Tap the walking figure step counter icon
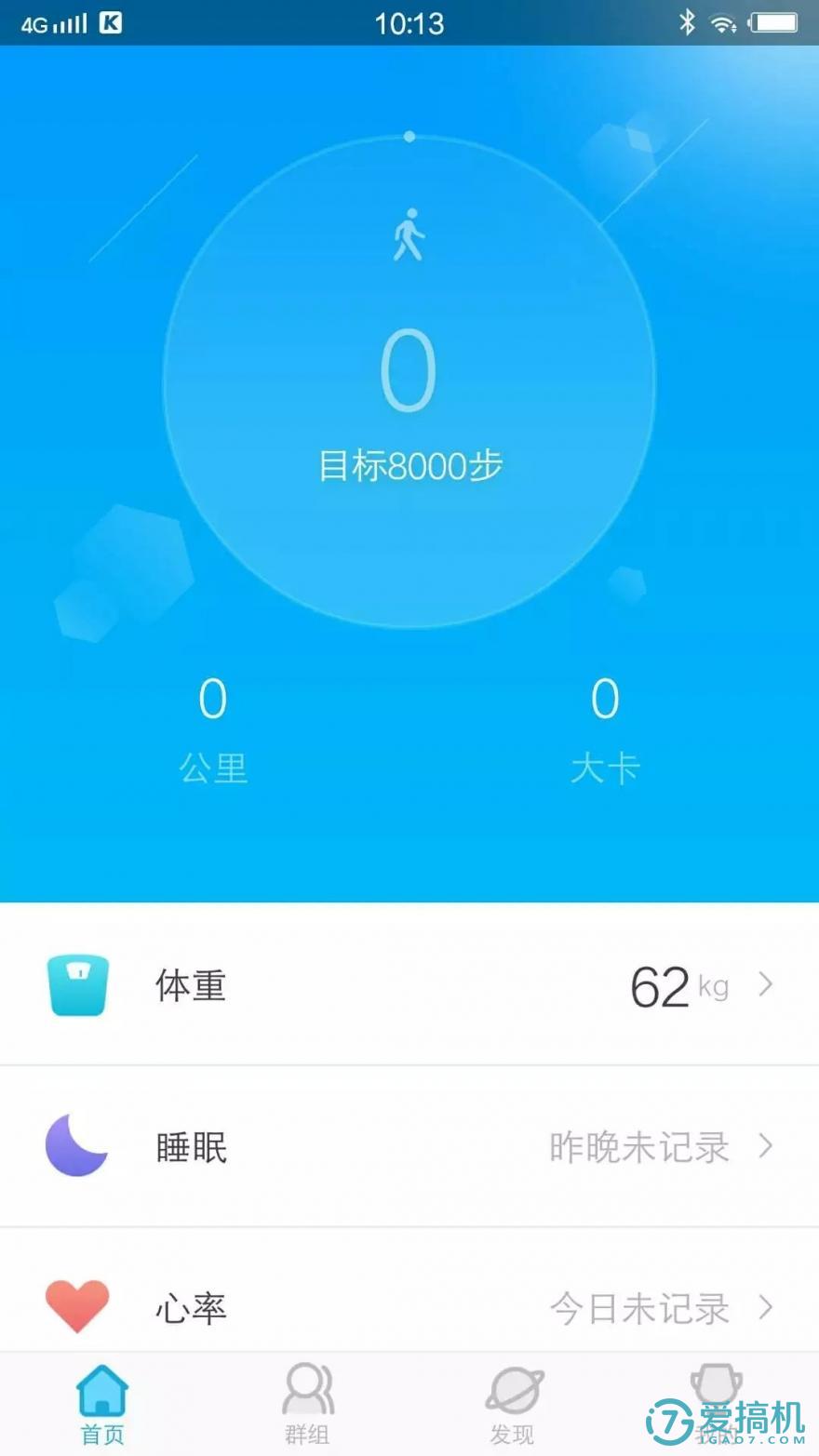This screenshot has width=819, height=1456. pos(408,235)
